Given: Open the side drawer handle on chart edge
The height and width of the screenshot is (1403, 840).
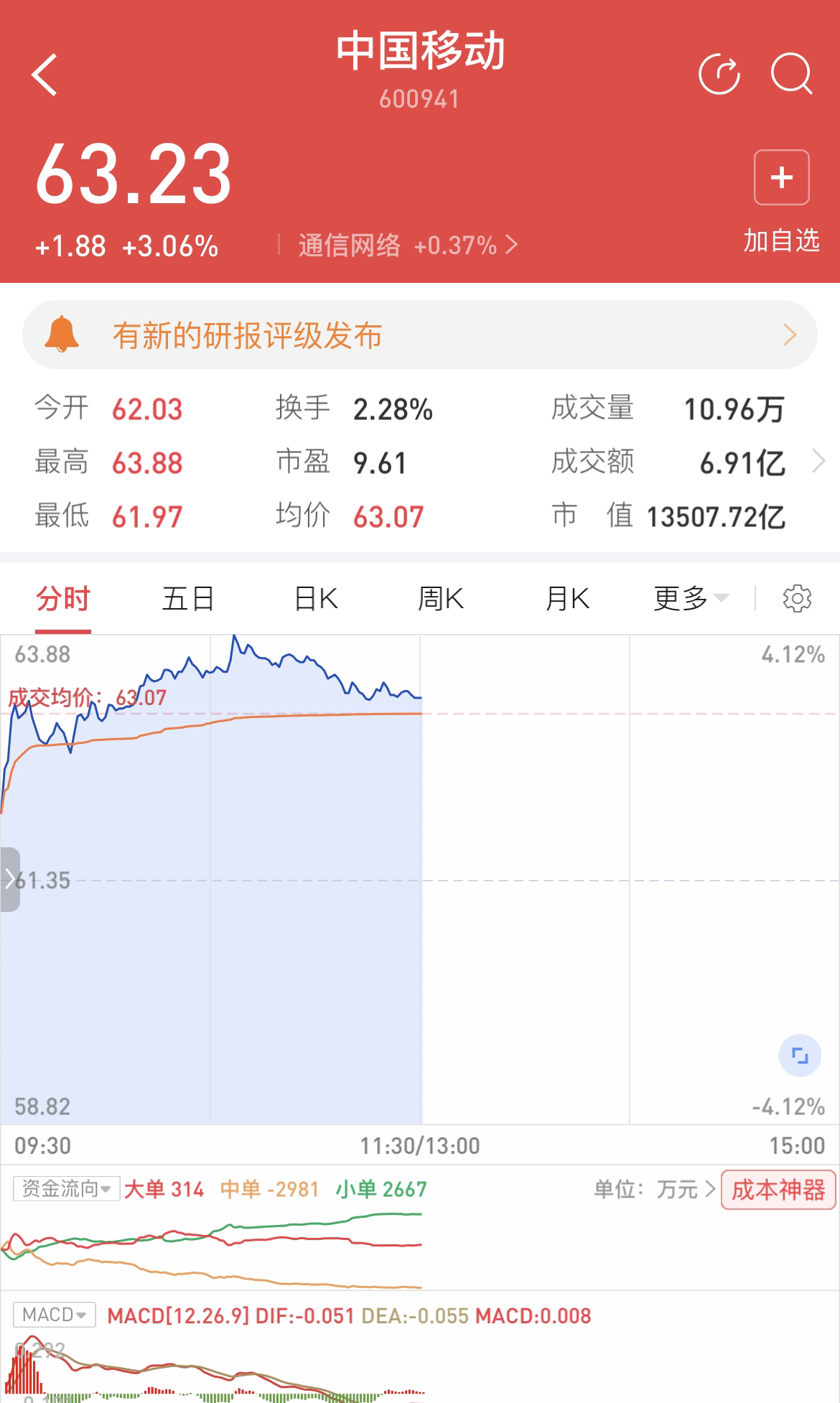Looking at the screenshot, I should click(x=10, y=879).
